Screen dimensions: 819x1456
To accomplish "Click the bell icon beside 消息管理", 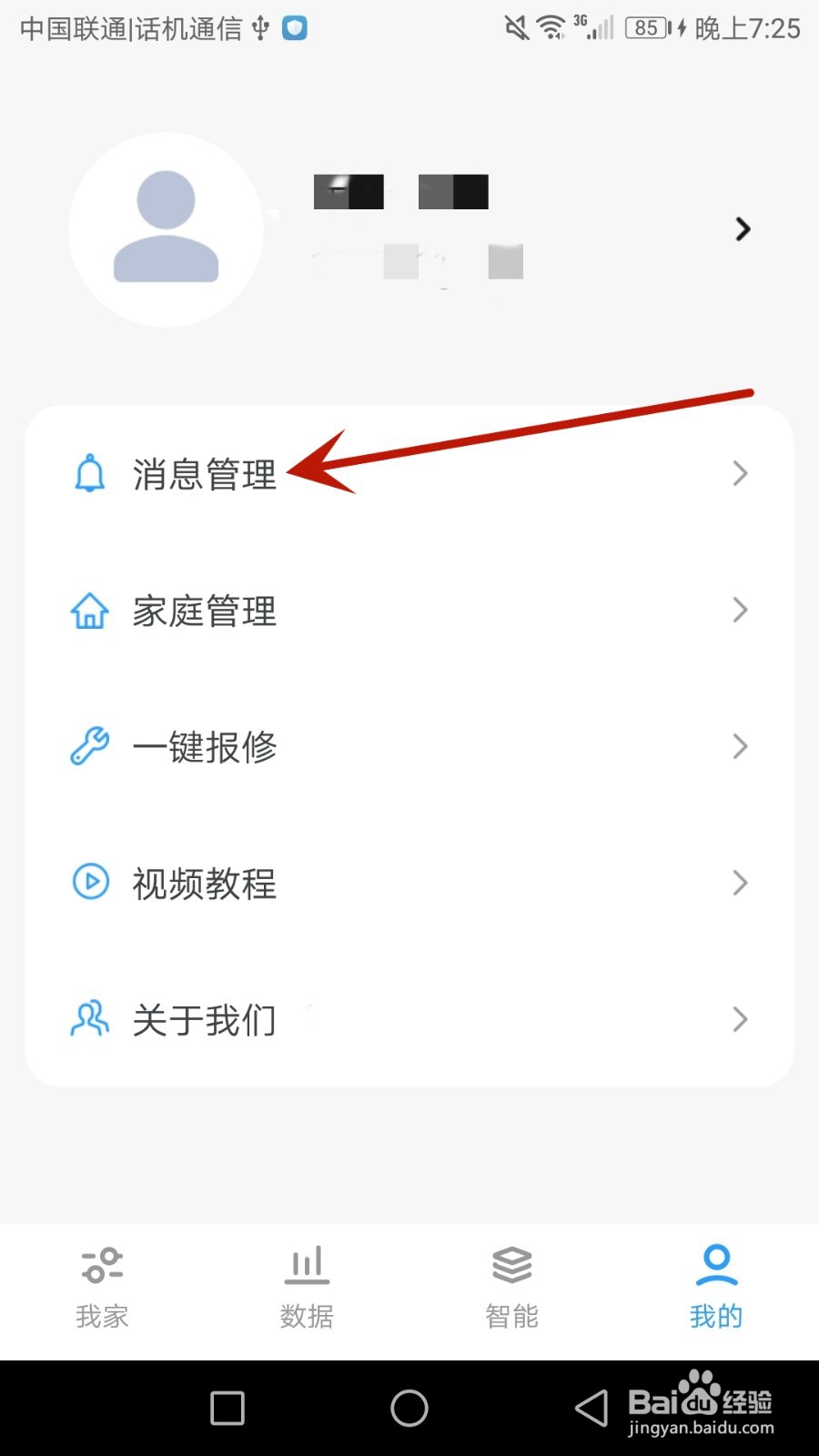I will [x=88, y=473].
